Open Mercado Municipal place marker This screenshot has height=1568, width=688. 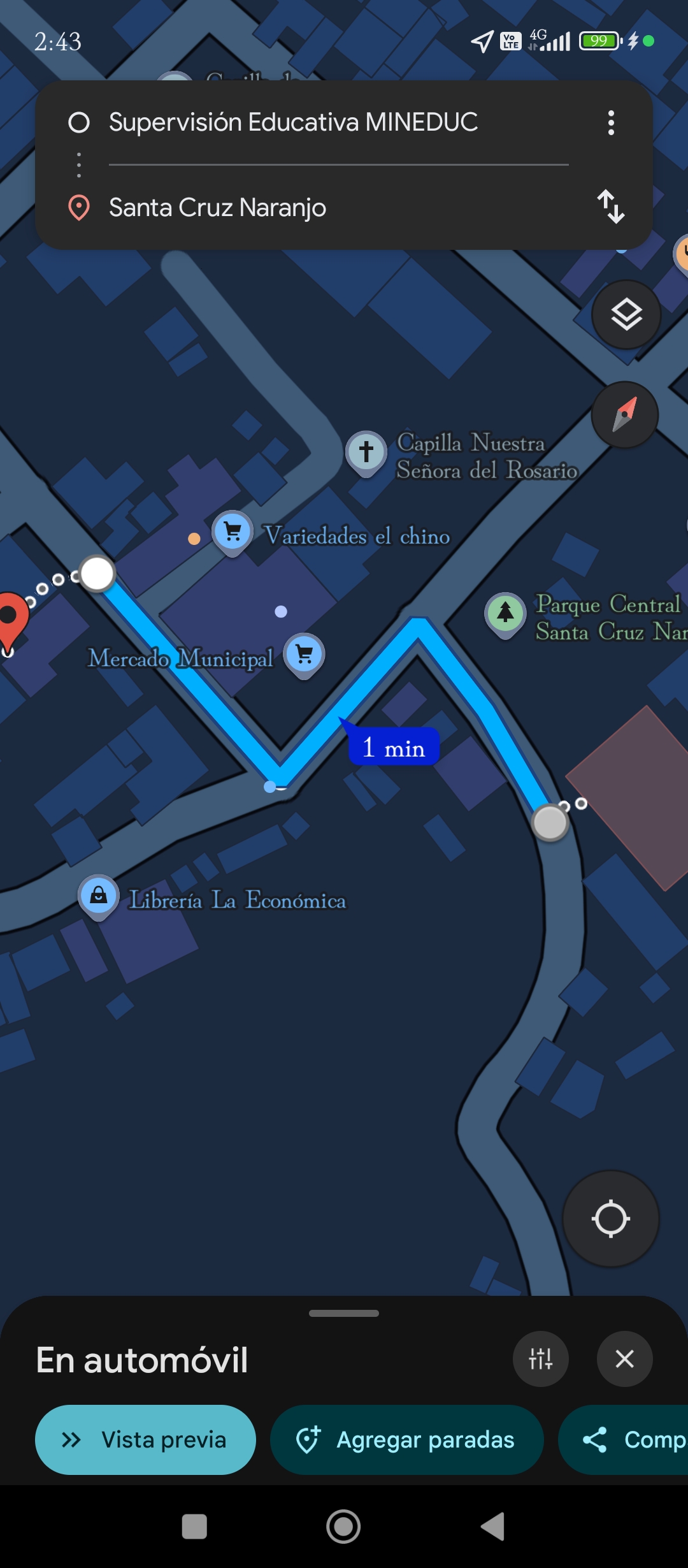305,654
